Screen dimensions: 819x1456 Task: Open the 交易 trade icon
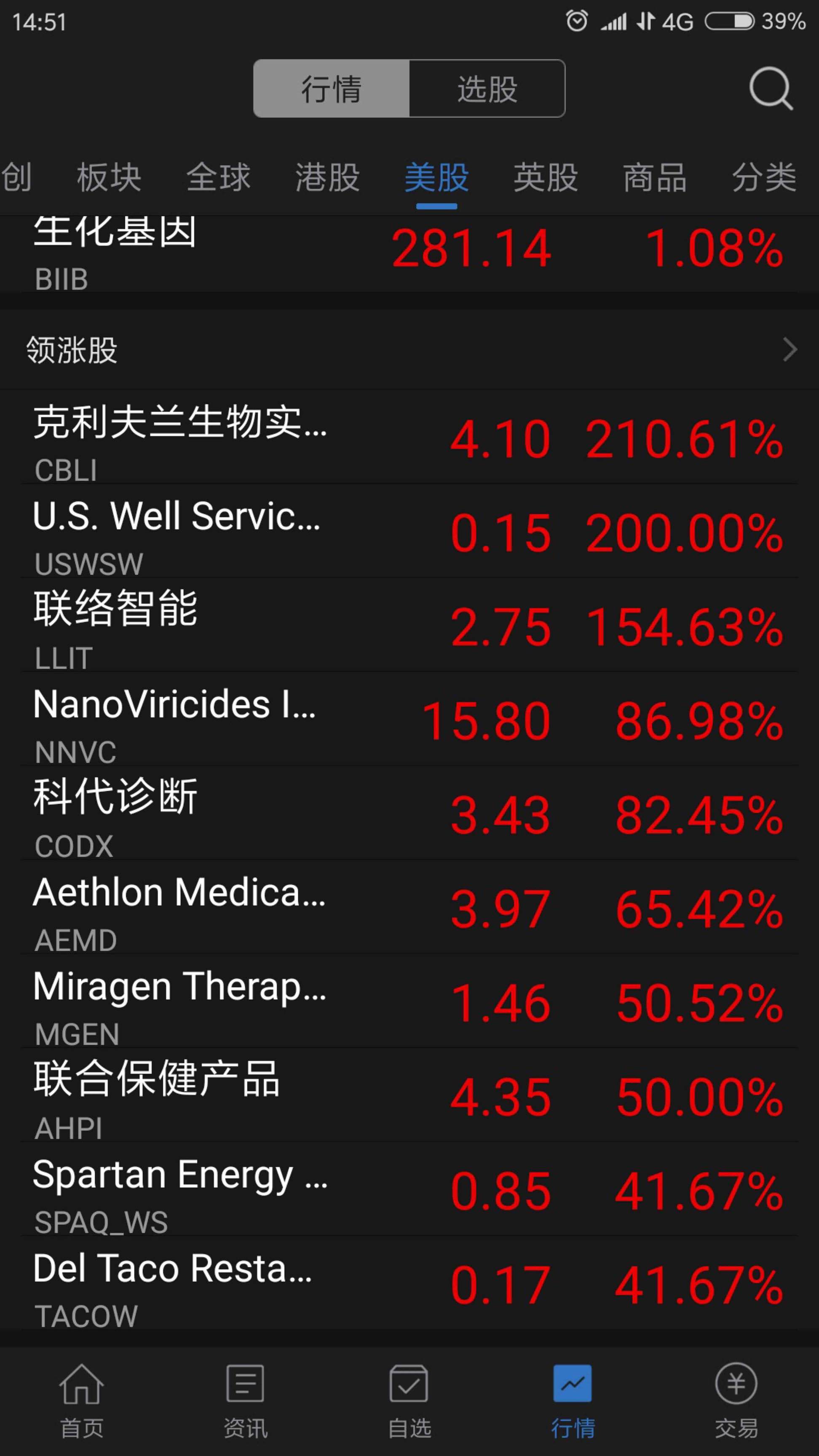(x=735, y=1396)
